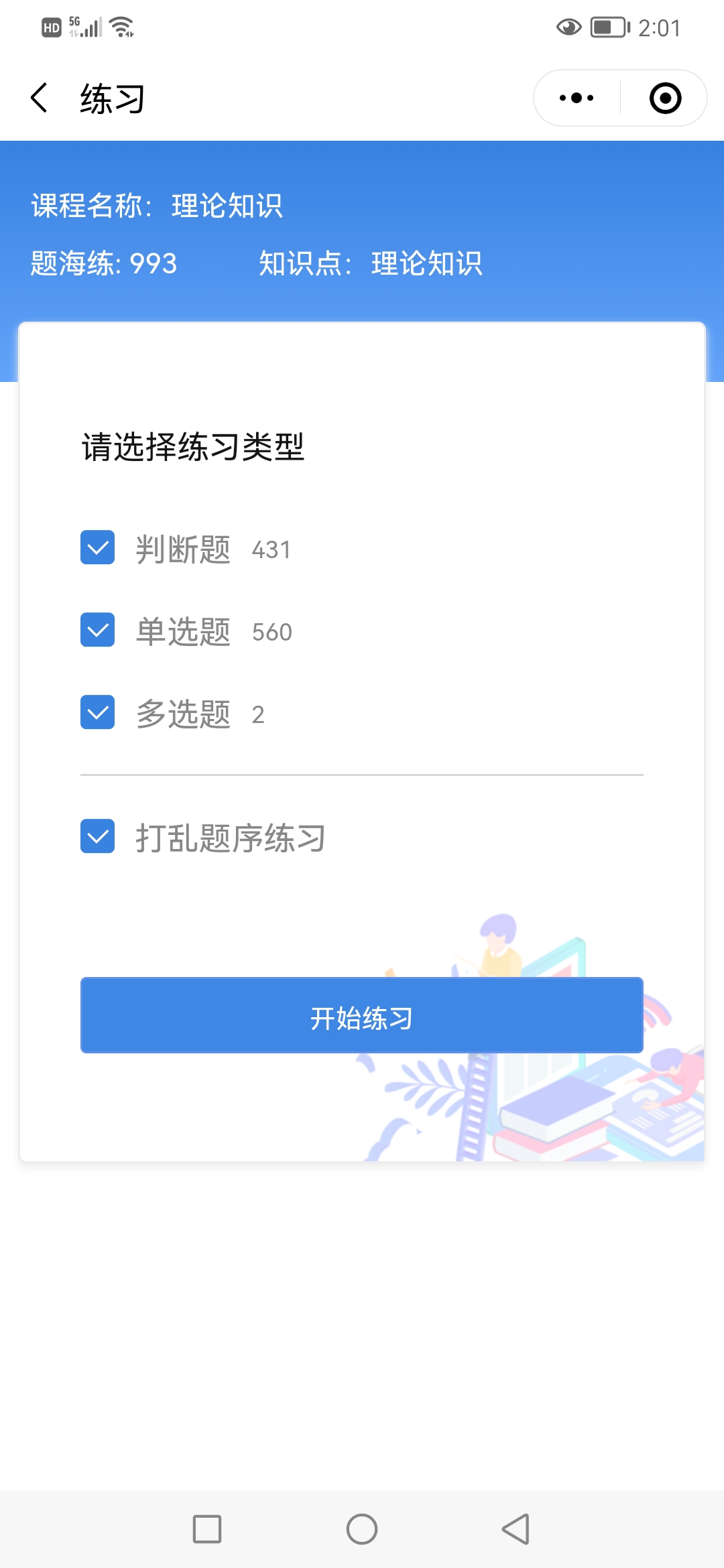The width and height of the screenshot is (724, 1568).
Task: Go to the system home screen
Action: pos(362,1529)
